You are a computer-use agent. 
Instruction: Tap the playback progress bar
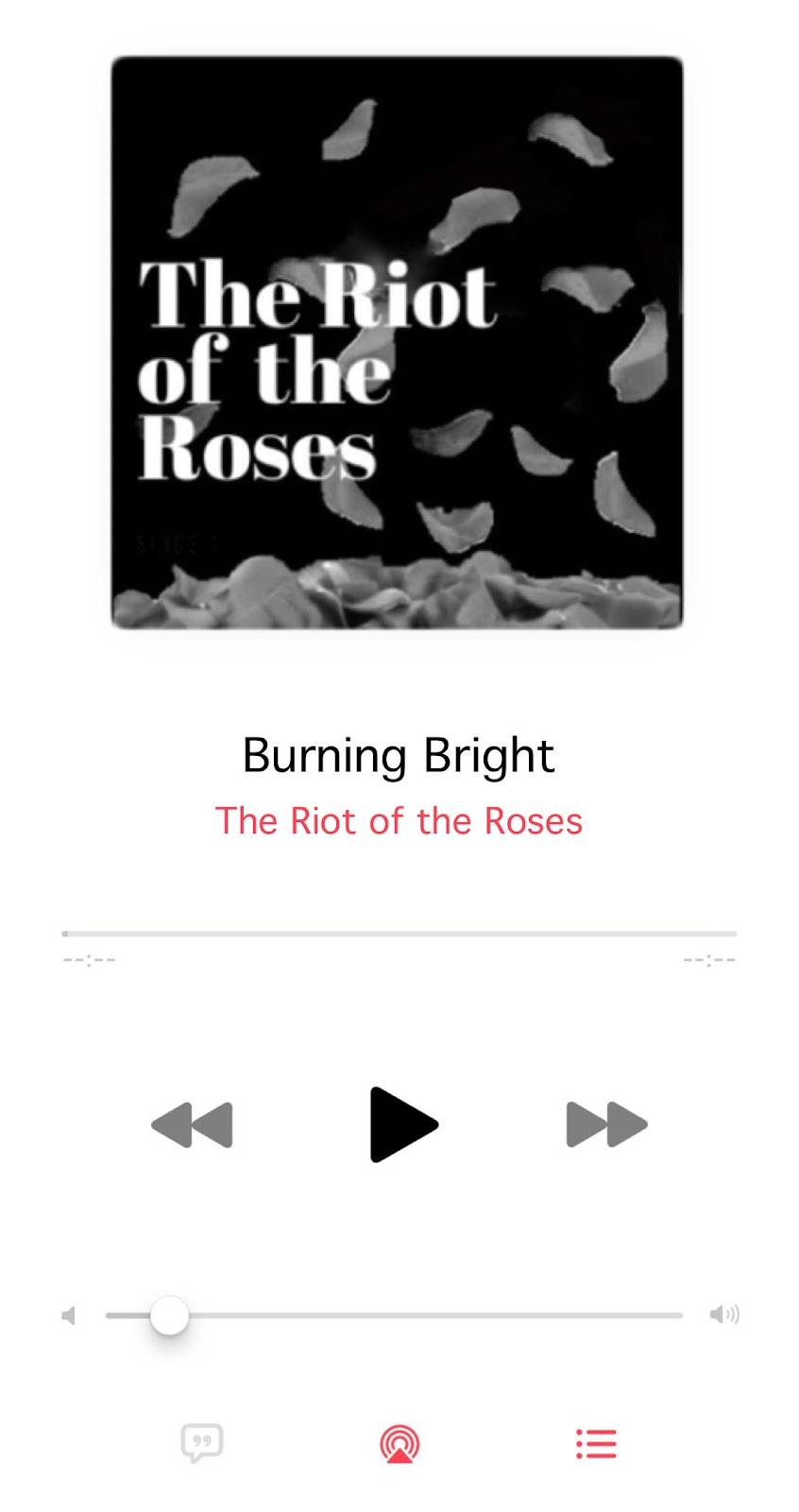click(399, 934)
